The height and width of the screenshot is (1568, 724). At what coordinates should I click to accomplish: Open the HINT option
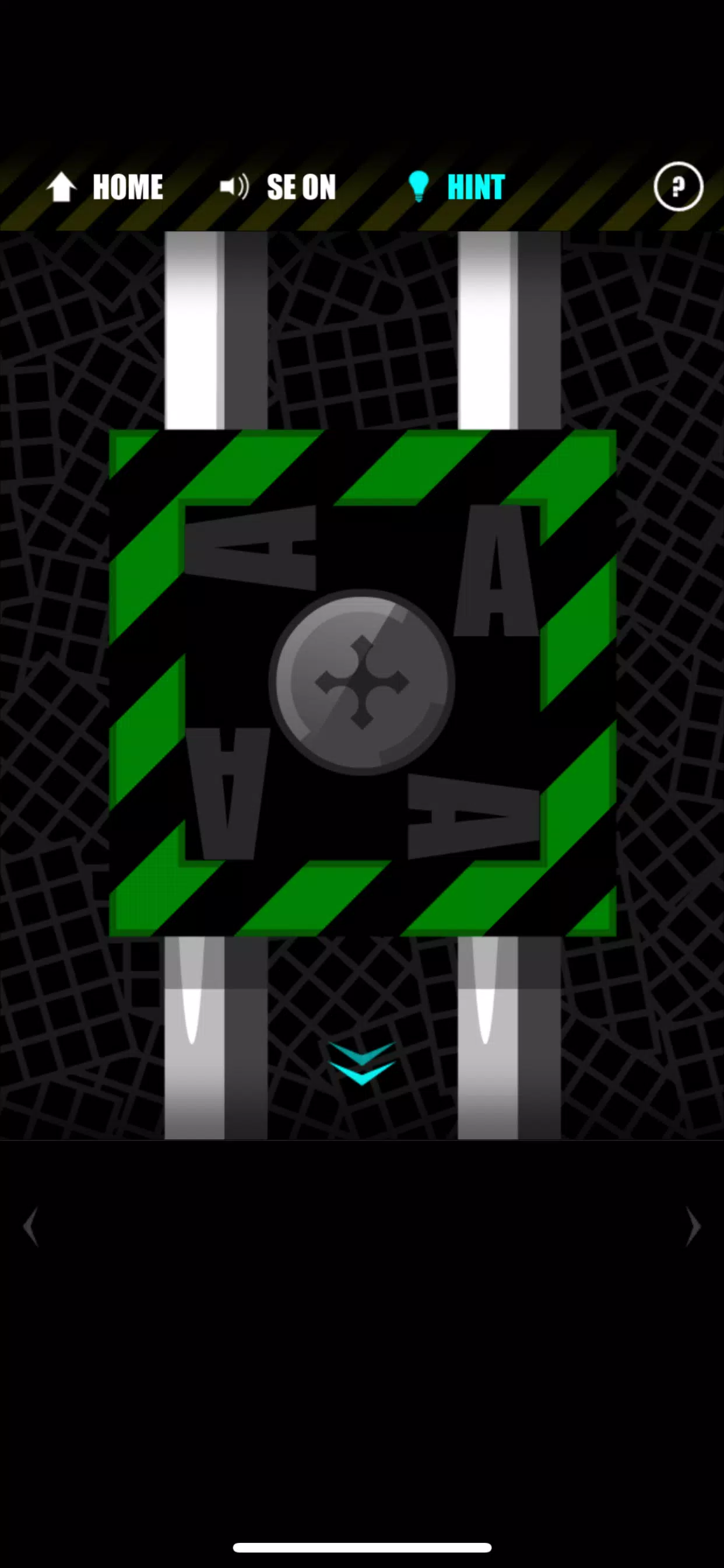(x=457, y=187)
